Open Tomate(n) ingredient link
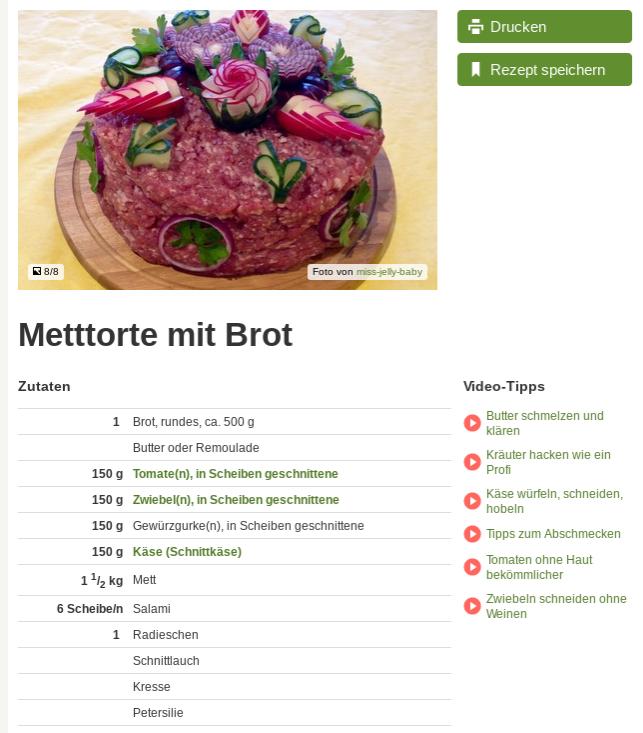This screenshot has height=733, width=643. coord(235,474)
